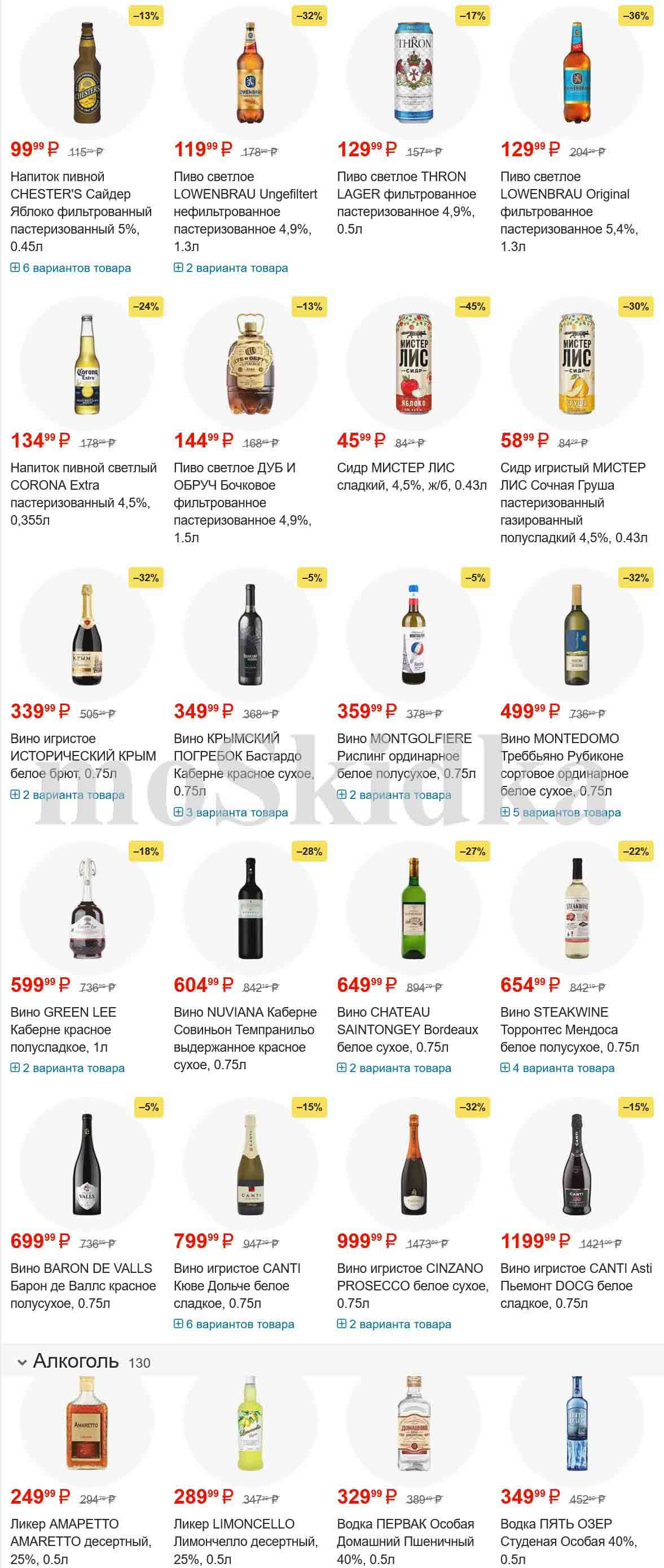
Task: Expand 2 variants of CINZANO PROSECCO
Action: [x=394, y=1324]
